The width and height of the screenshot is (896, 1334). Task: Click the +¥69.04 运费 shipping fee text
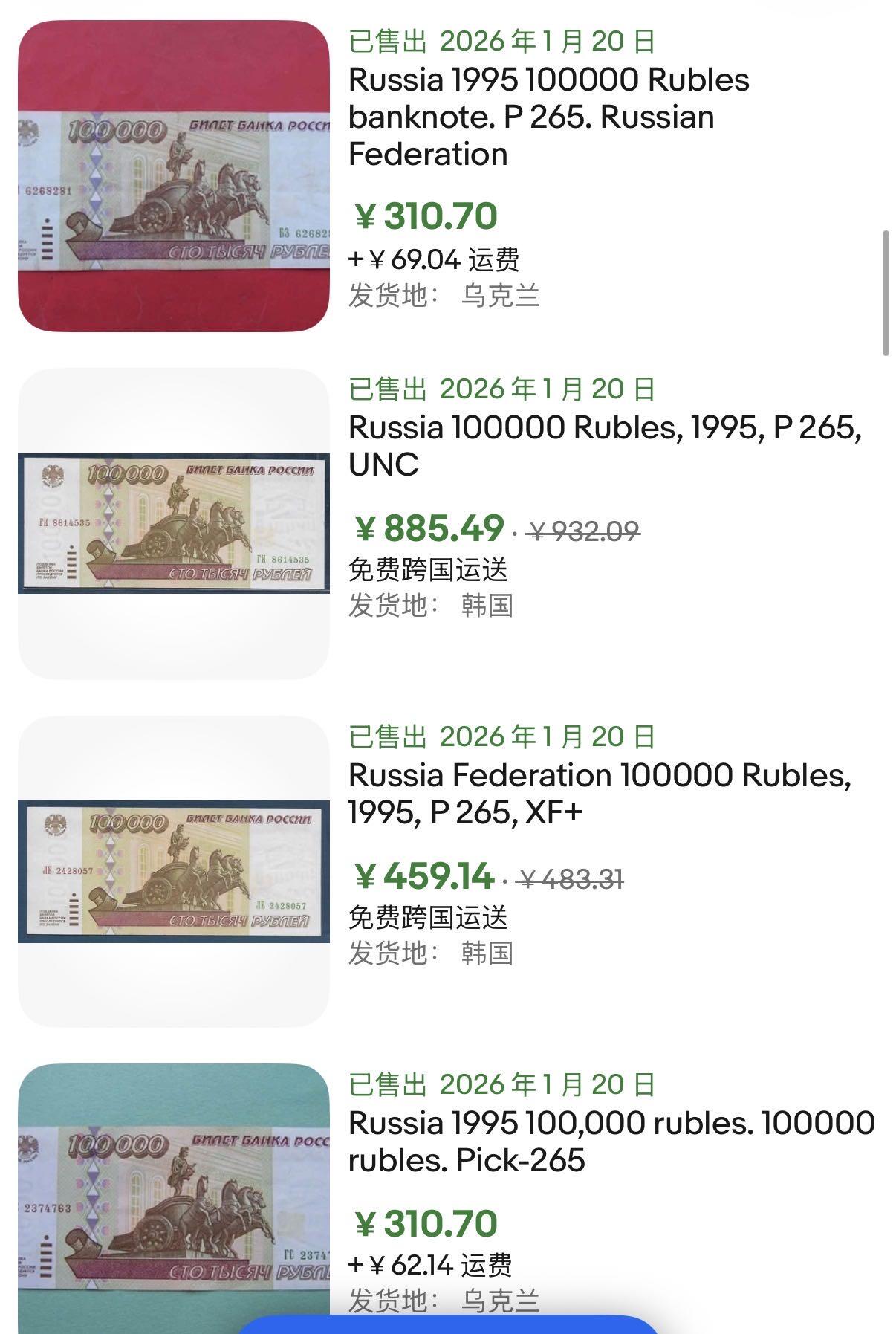435,260
